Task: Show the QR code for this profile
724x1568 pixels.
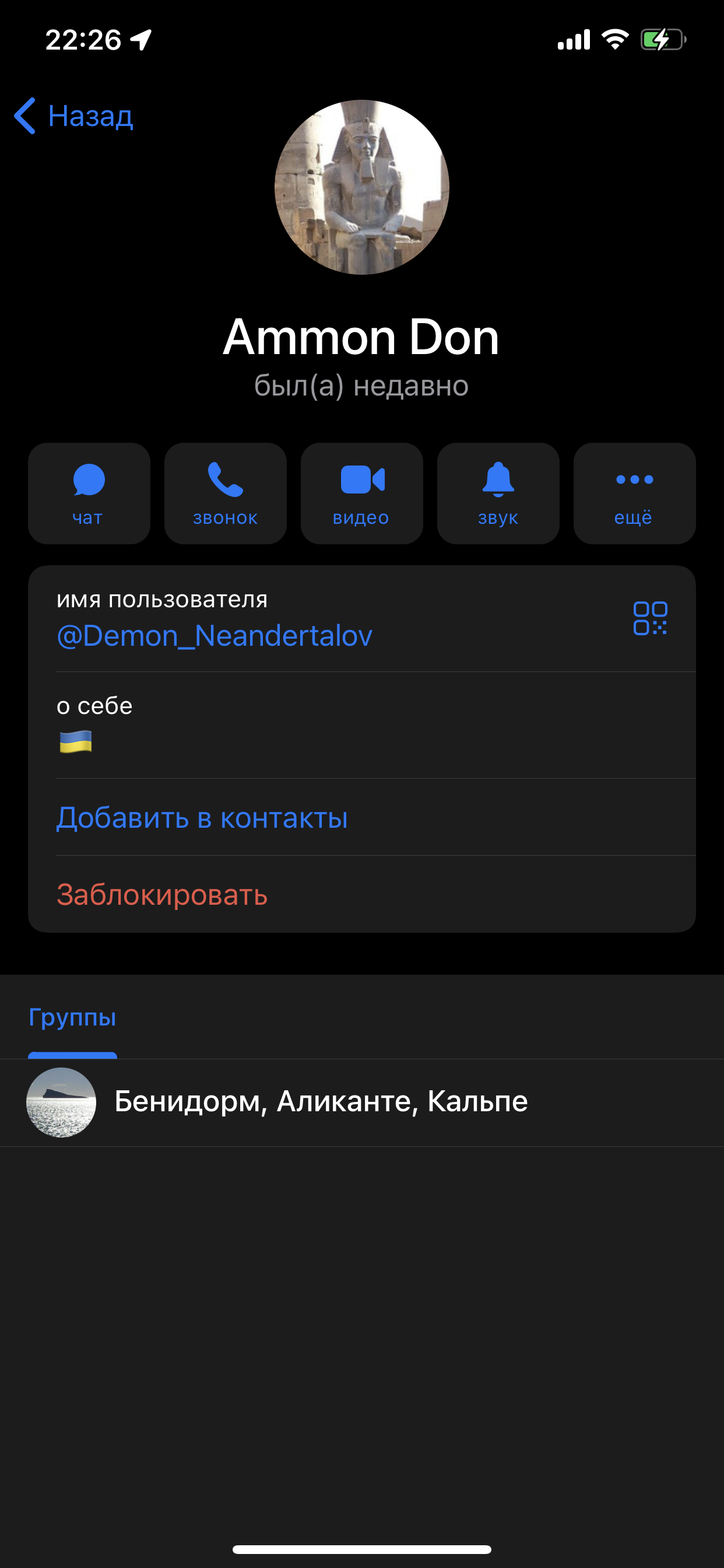Action: (x=650, y=618)
